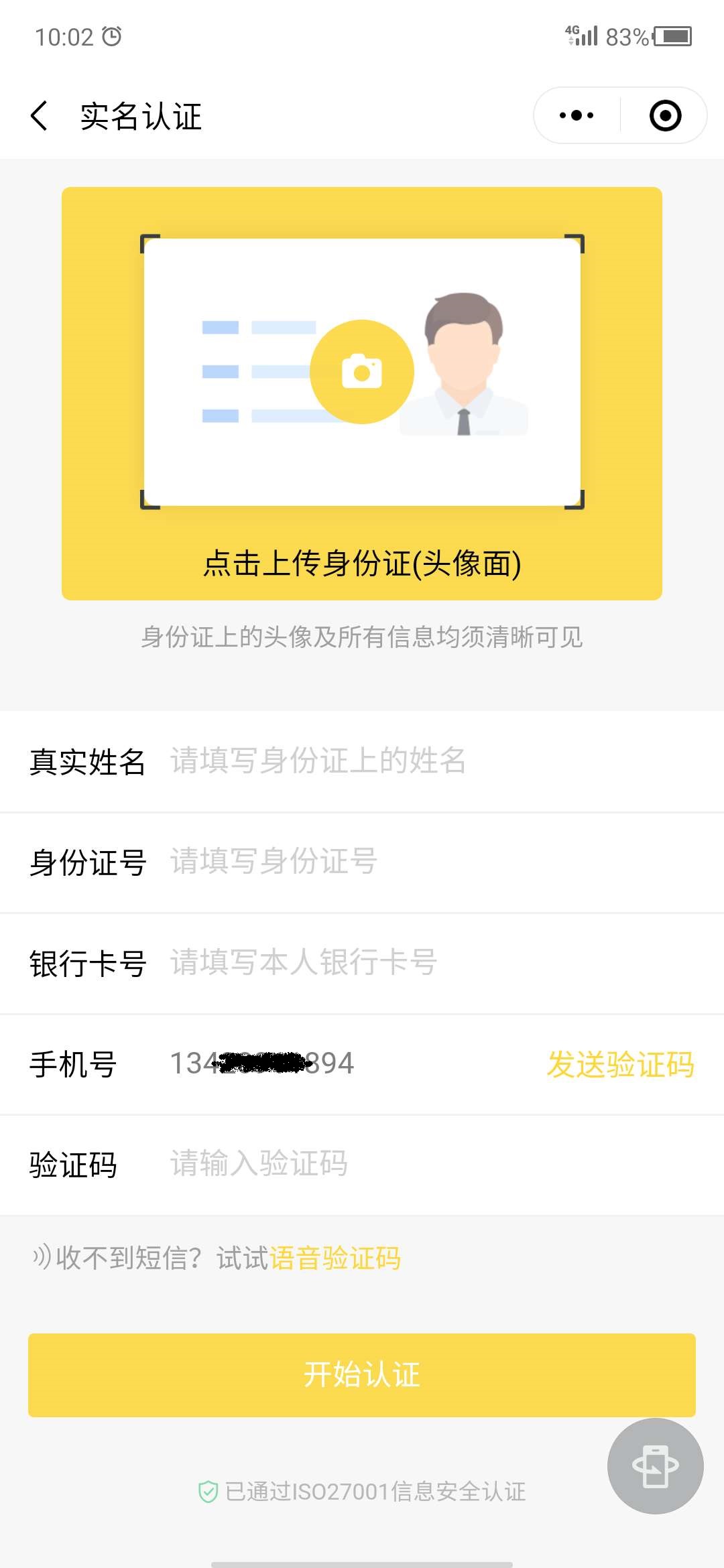Click the masked phone number 134...894

[x=263, y=1064]
